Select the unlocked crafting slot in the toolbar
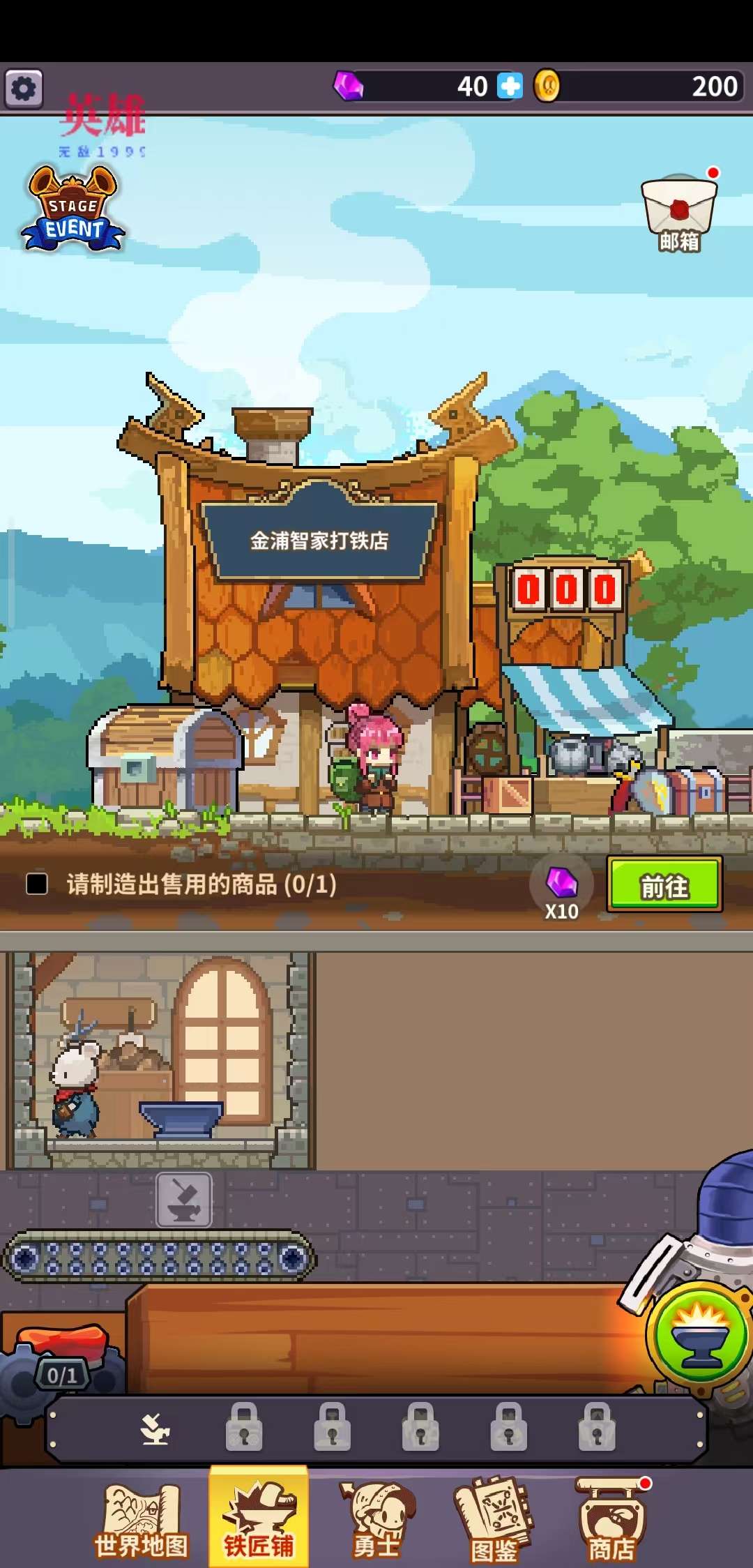This screenshot has height=1568, width=753. [x=155, y=1428]
